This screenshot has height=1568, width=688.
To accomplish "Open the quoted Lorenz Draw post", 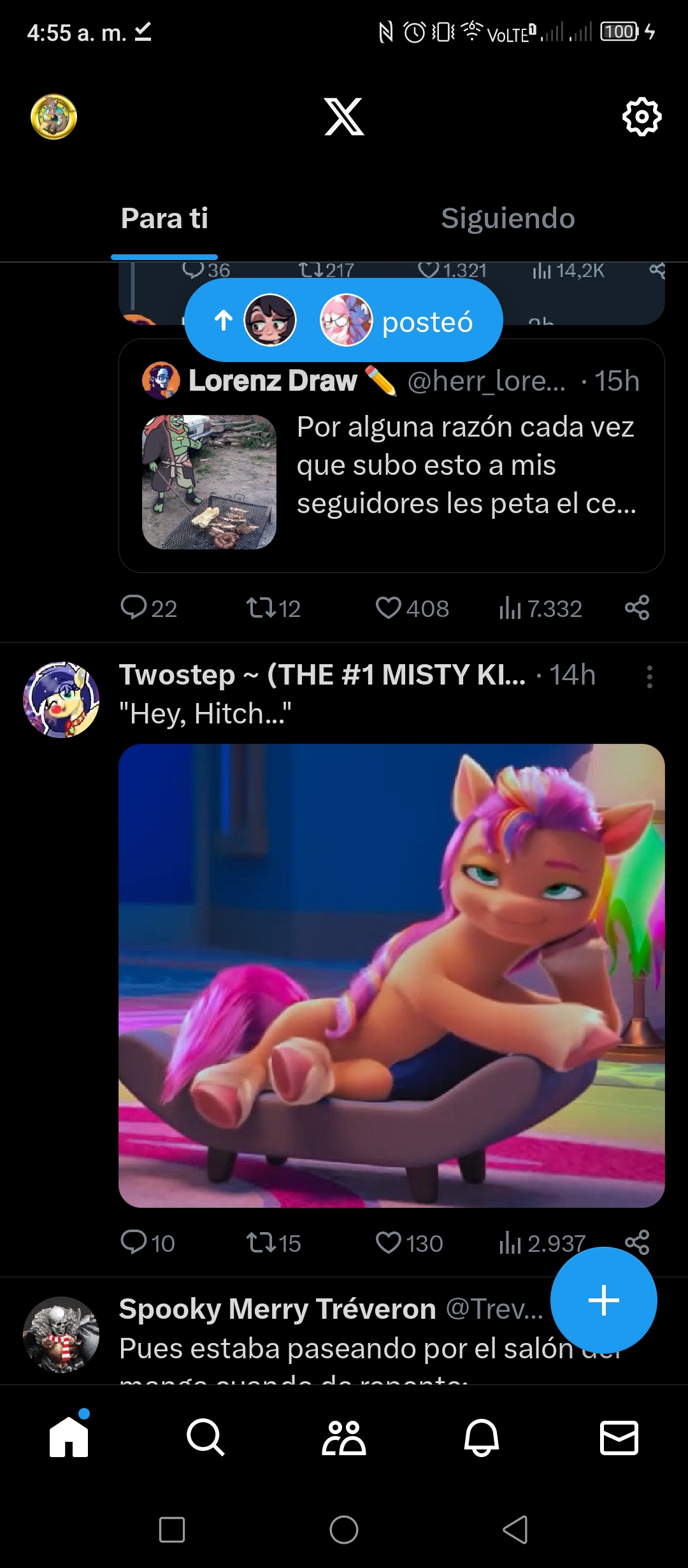I will click(391, 456).
